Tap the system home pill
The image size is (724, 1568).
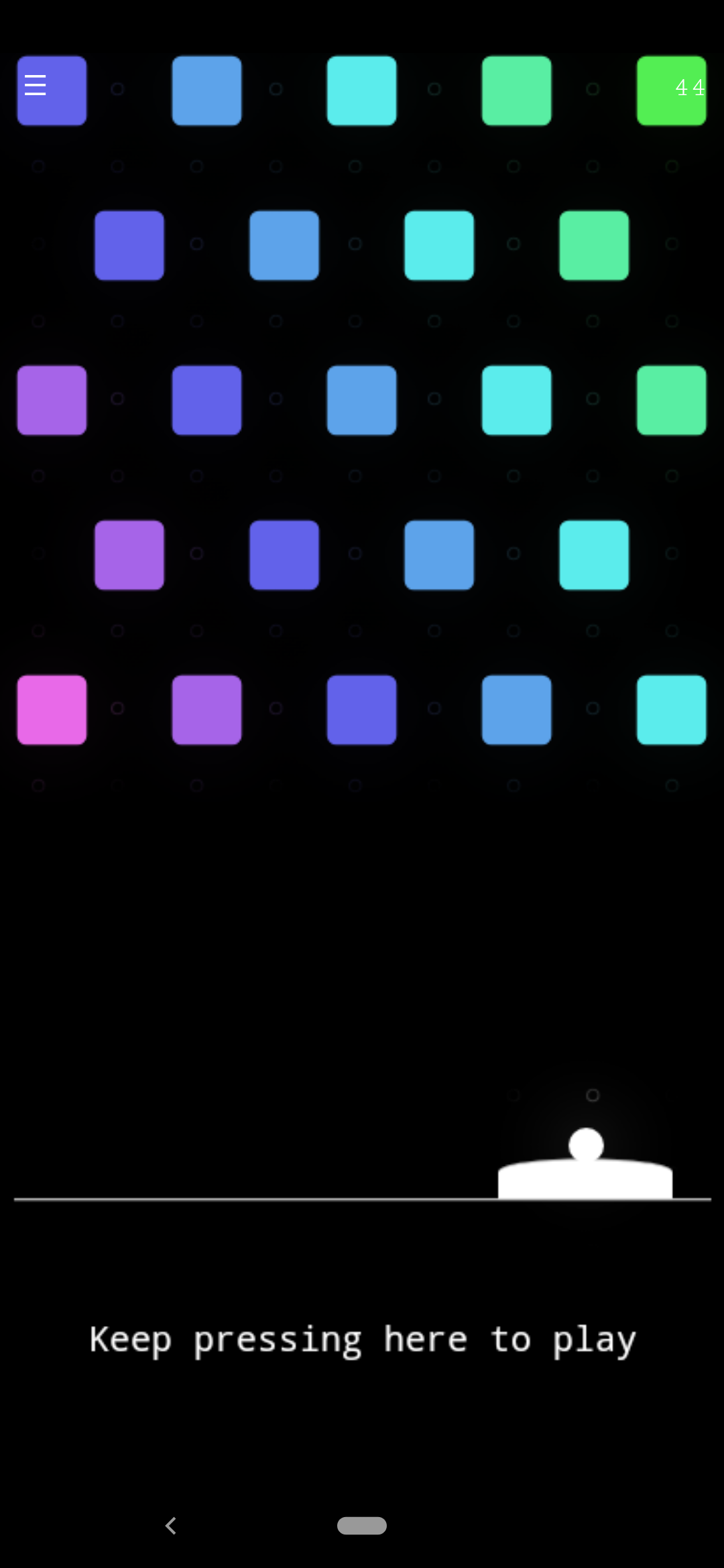362,1526
